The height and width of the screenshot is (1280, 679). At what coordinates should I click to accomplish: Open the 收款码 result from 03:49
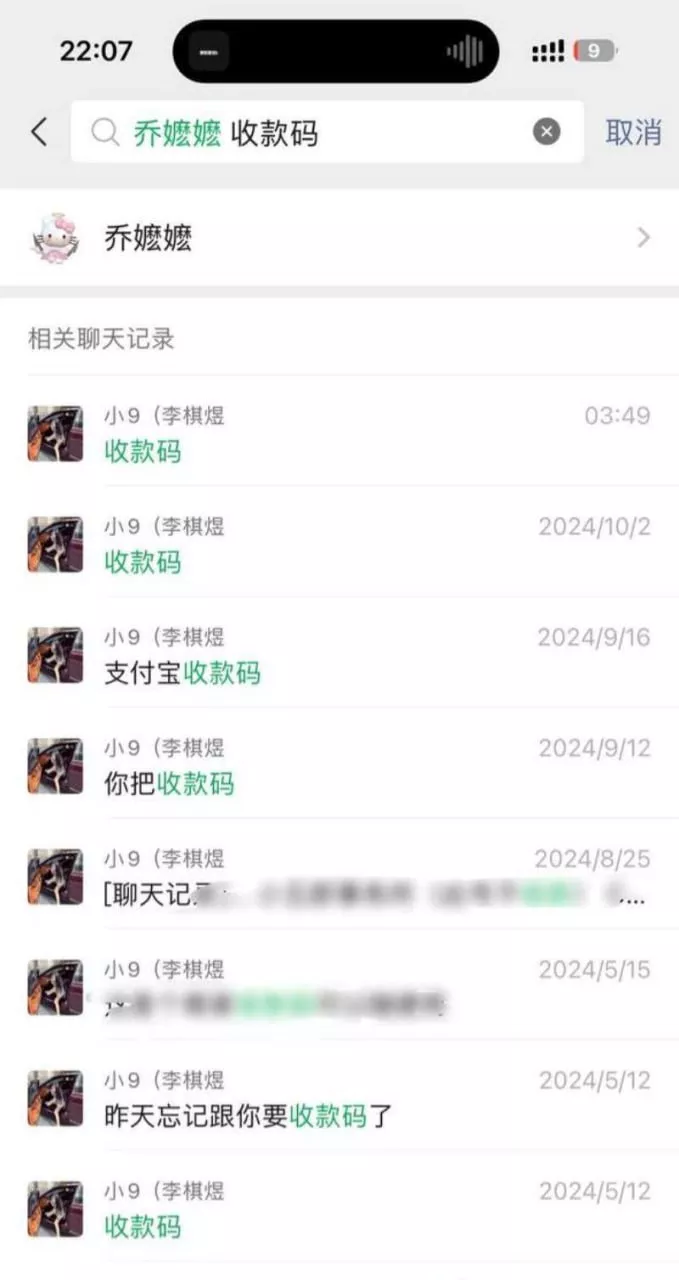339,433
